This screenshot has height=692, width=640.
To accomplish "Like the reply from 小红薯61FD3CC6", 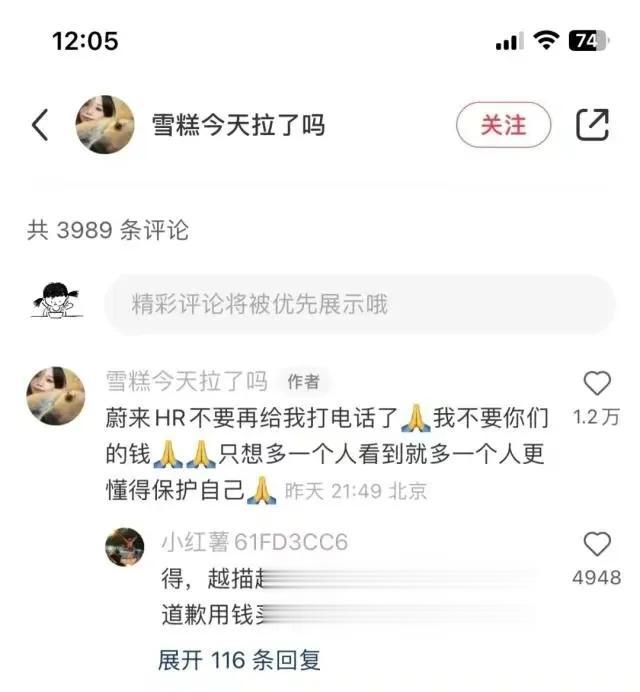I will click(597, 544).
